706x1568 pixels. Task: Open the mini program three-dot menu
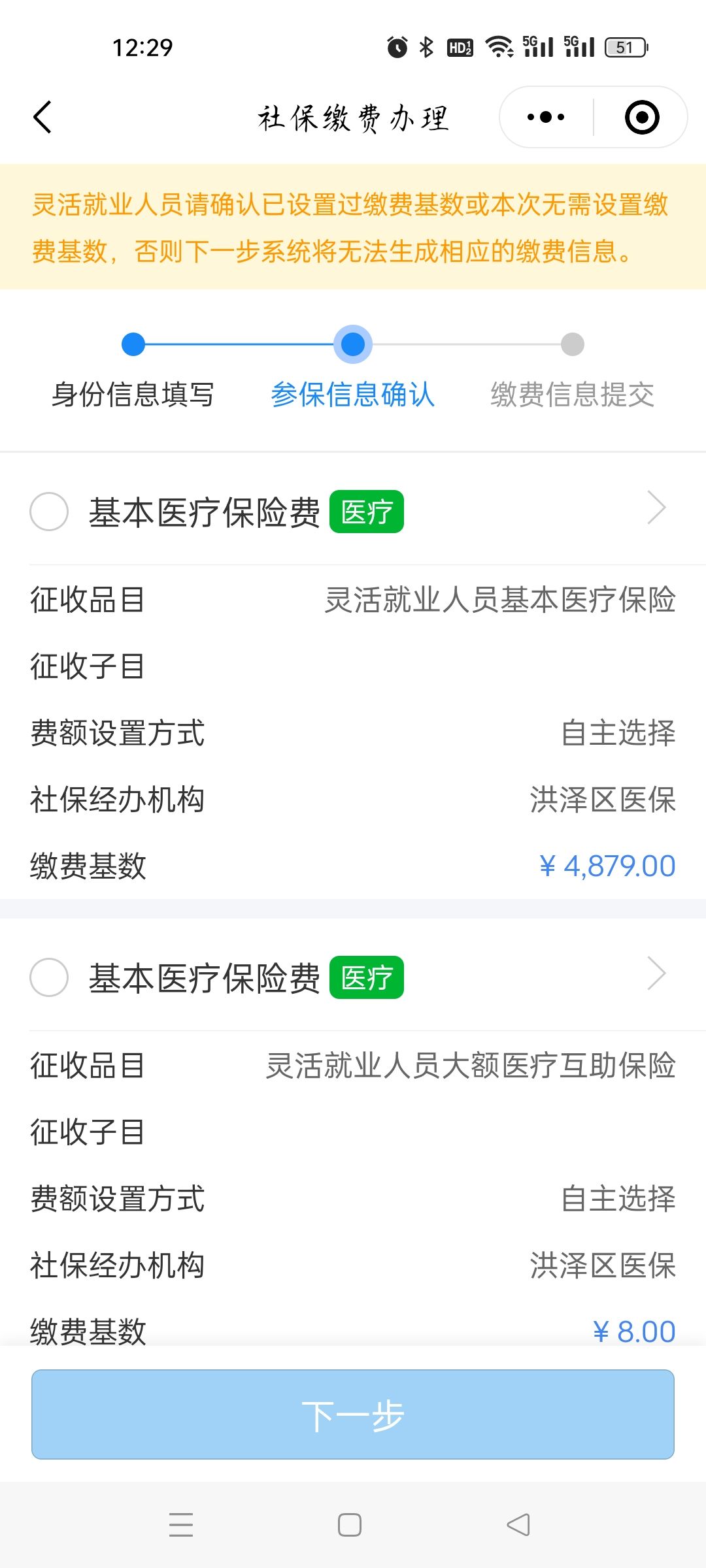(546, 118)
